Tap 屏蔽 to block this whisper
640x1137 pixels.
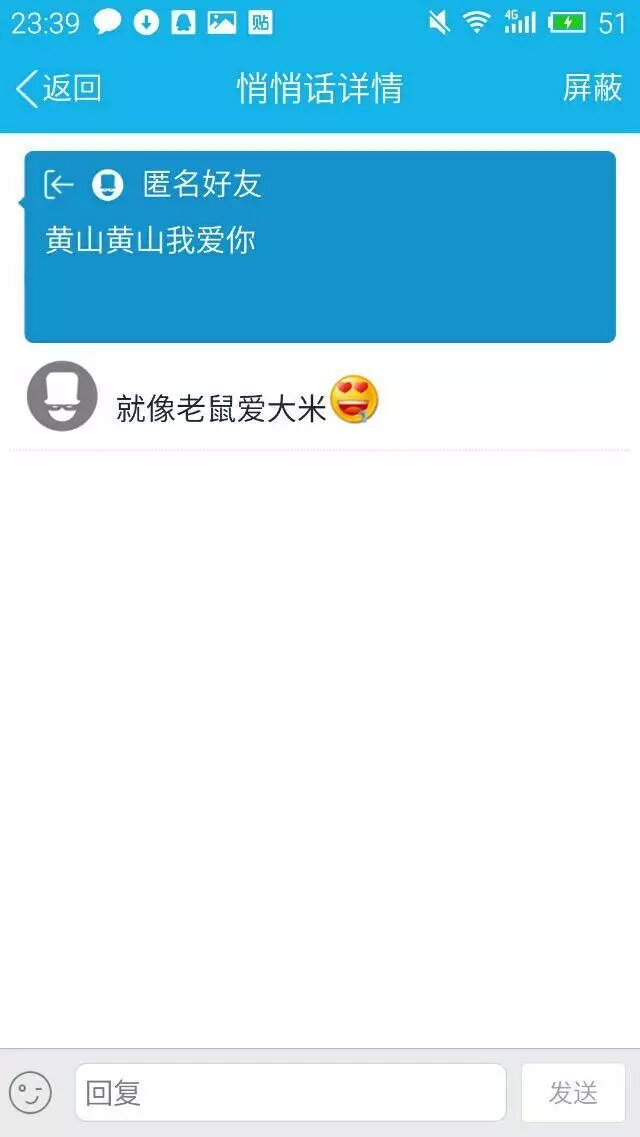(x=592, y=89)
